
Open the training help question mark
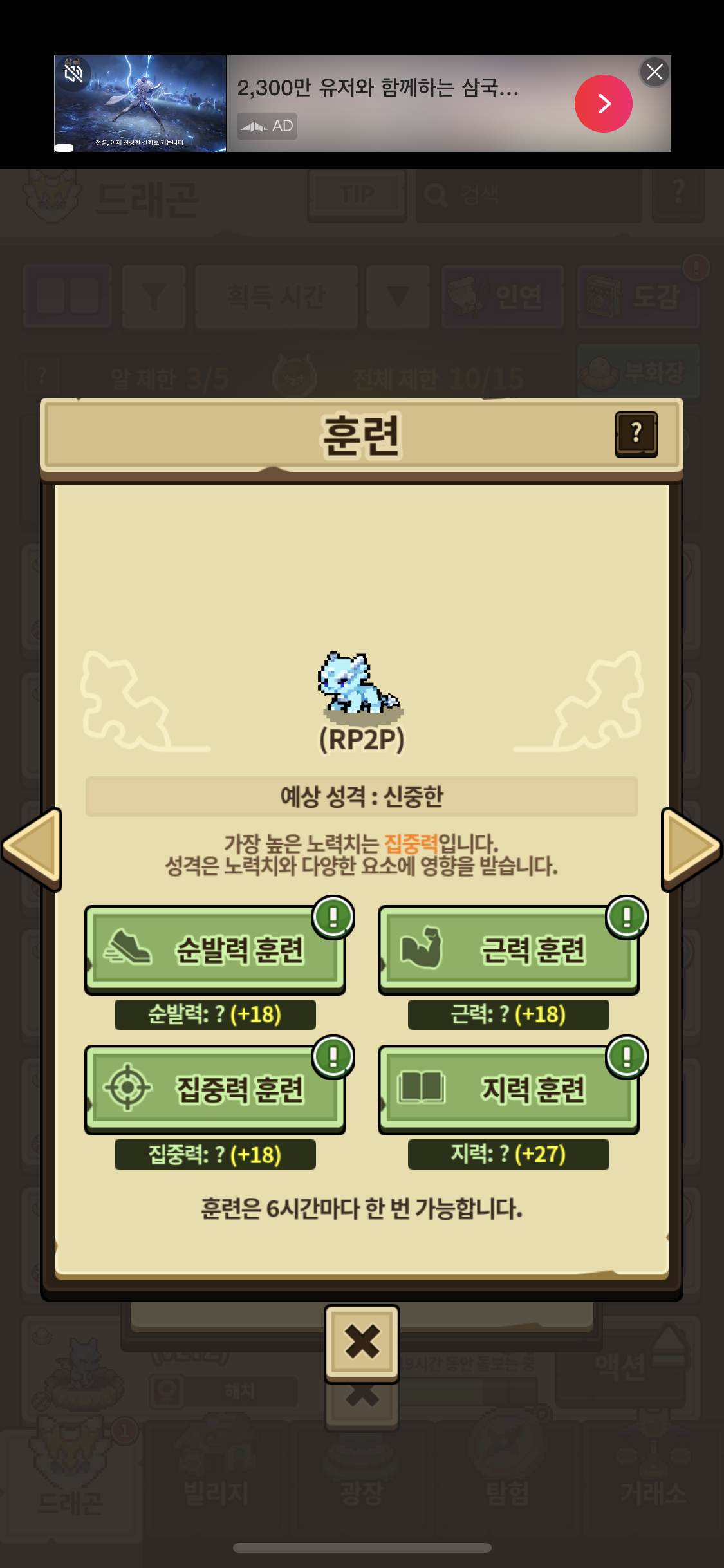coord(636,434)
